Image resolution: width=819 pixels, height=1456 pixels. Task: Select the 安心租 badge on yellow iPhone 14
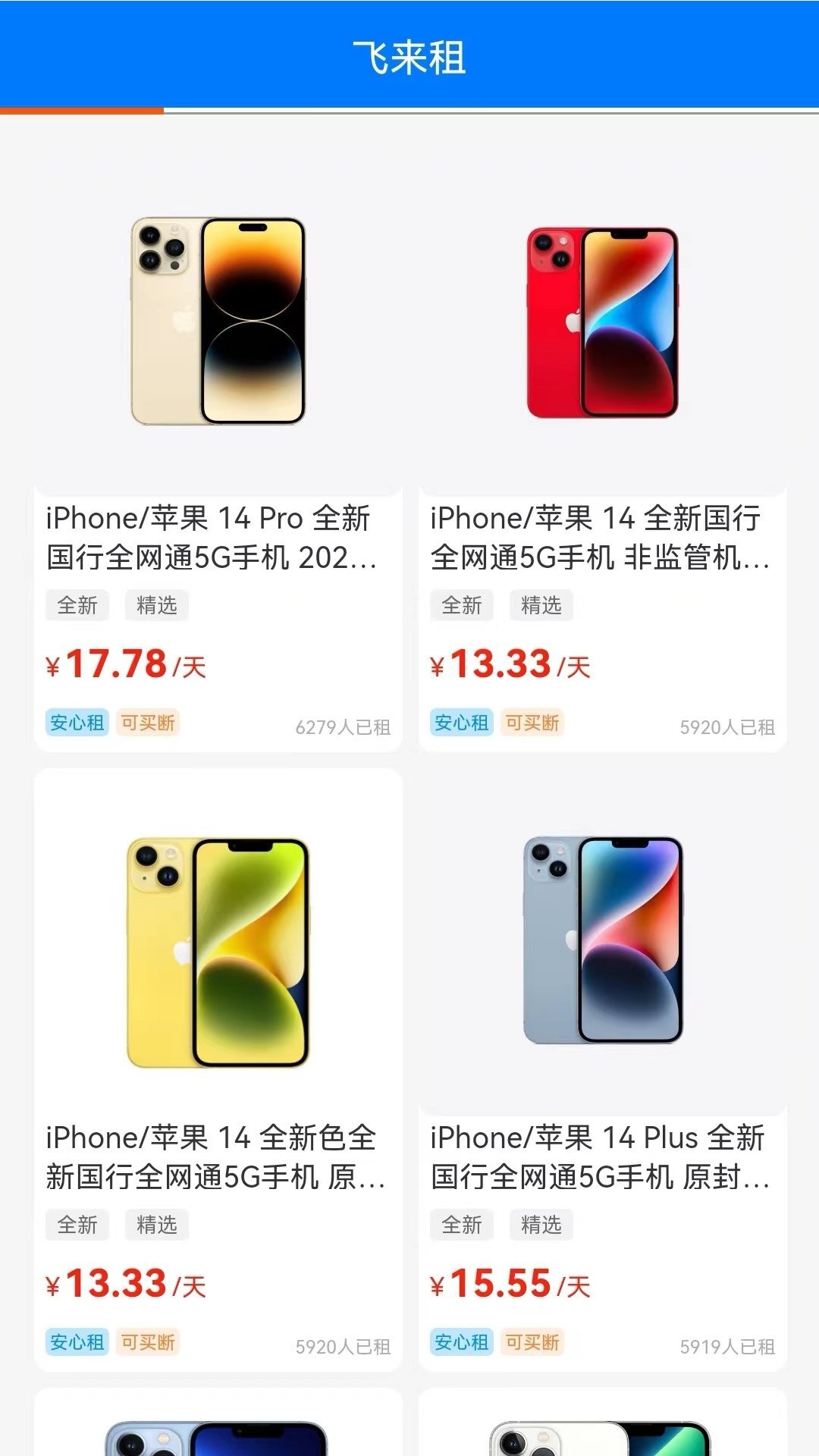pyautogui.click(x=76, y=1341)
